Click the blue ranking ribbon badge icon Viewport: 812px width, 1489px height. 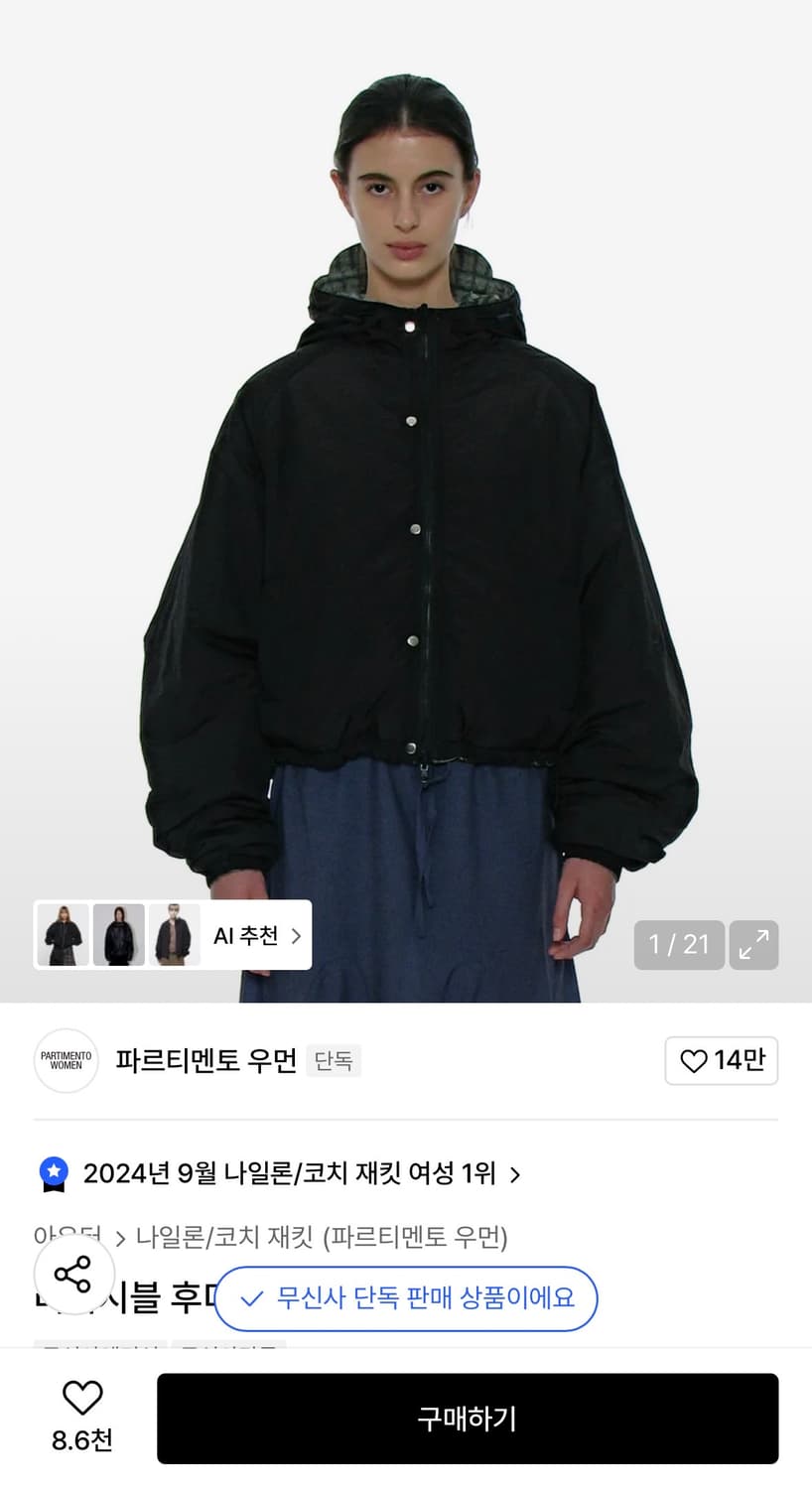52,1174
